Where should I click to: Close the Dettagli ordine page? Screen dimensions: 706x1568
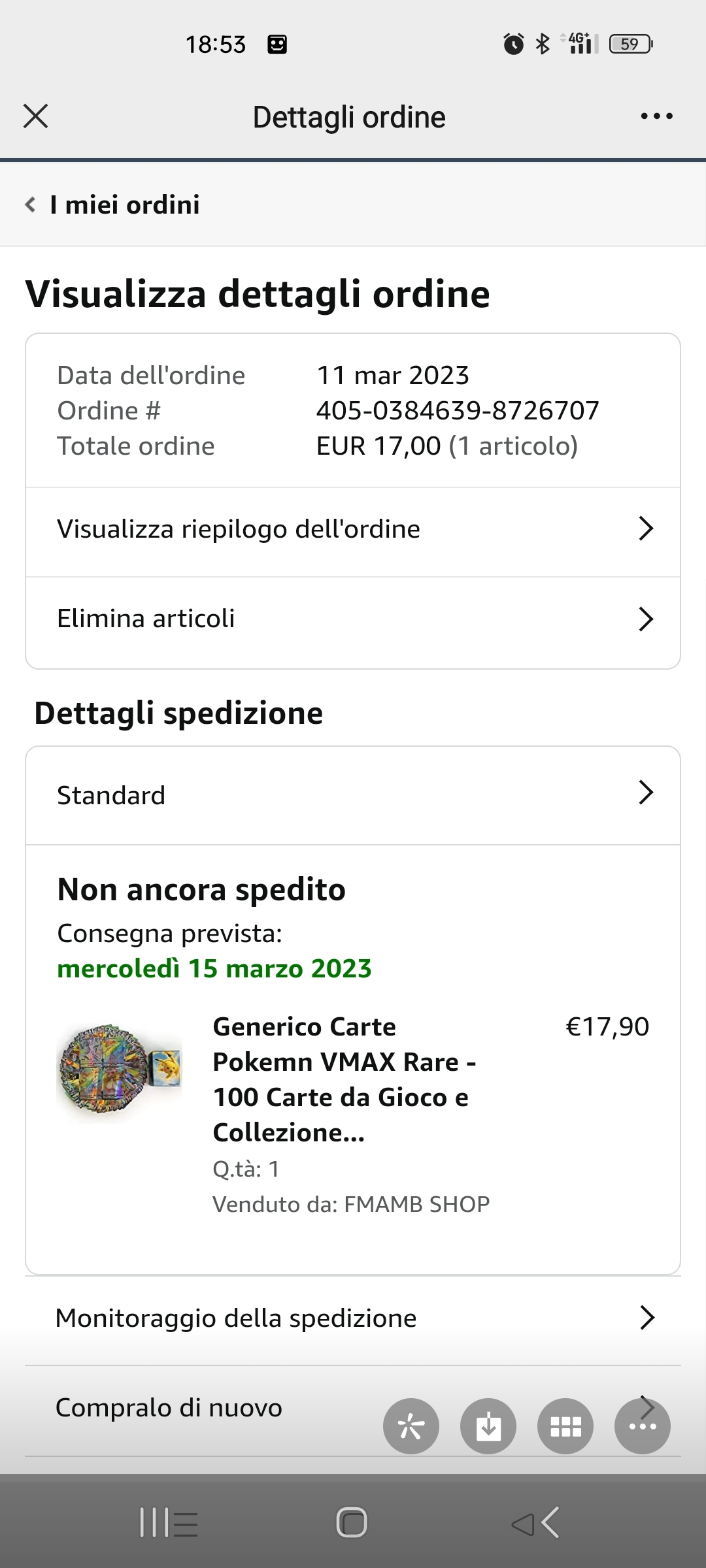[x=36, y=116]
